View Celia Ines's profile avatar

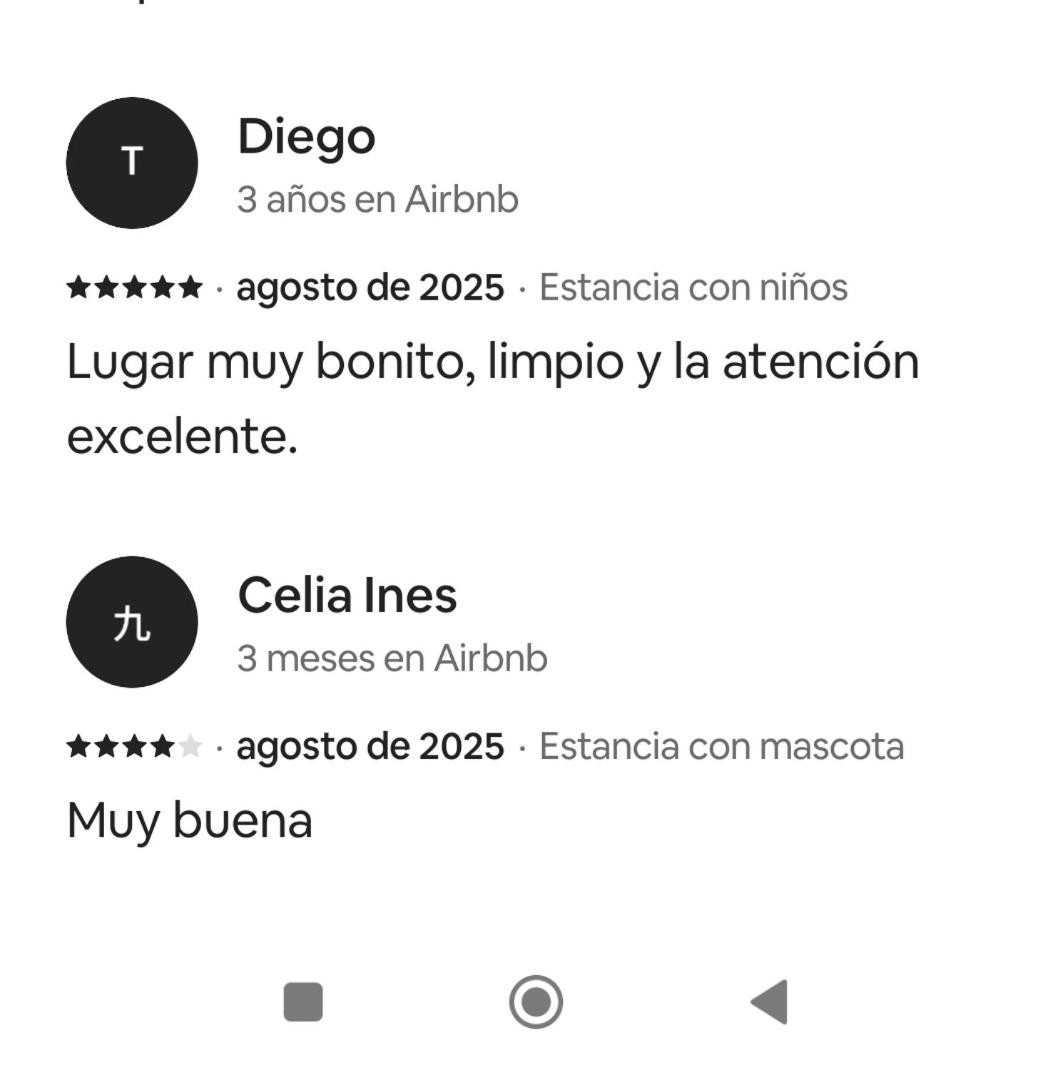coord(132,622)
